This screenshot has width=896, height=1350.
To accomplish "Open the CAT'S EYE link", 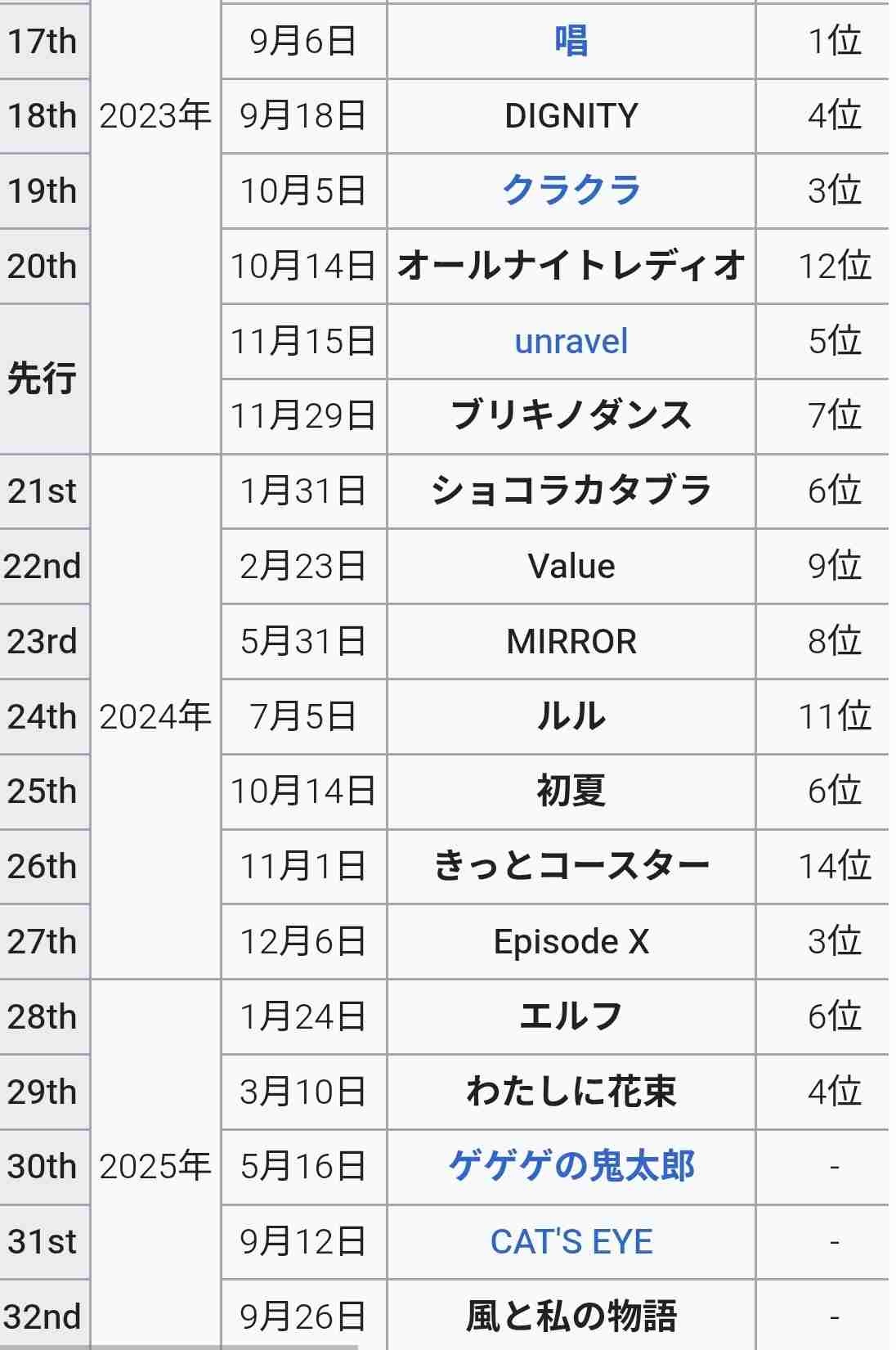I will point(571,1241).
